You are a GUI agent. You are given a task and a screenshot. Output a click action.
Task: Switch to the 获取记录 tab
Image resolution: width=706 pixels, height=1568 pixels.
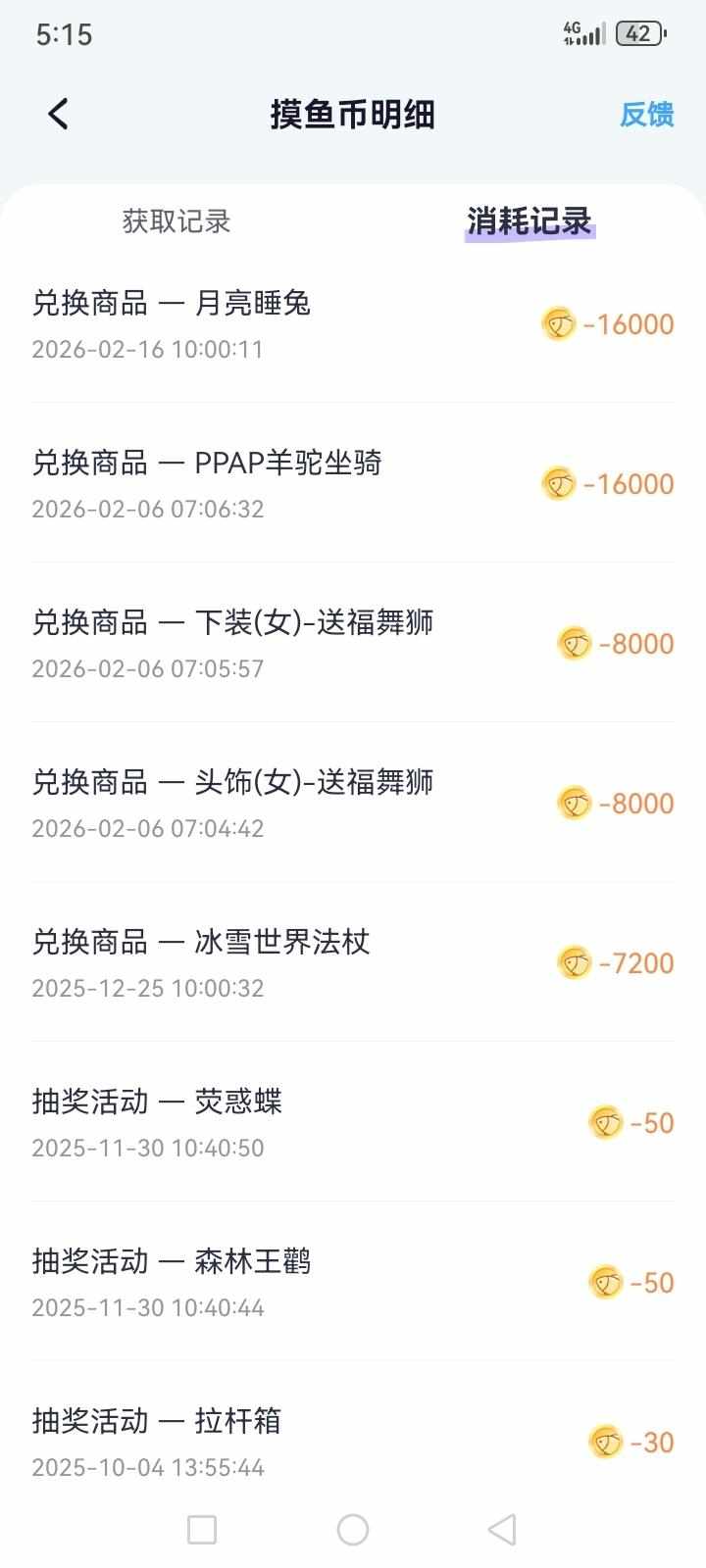(x=176, y=221)
